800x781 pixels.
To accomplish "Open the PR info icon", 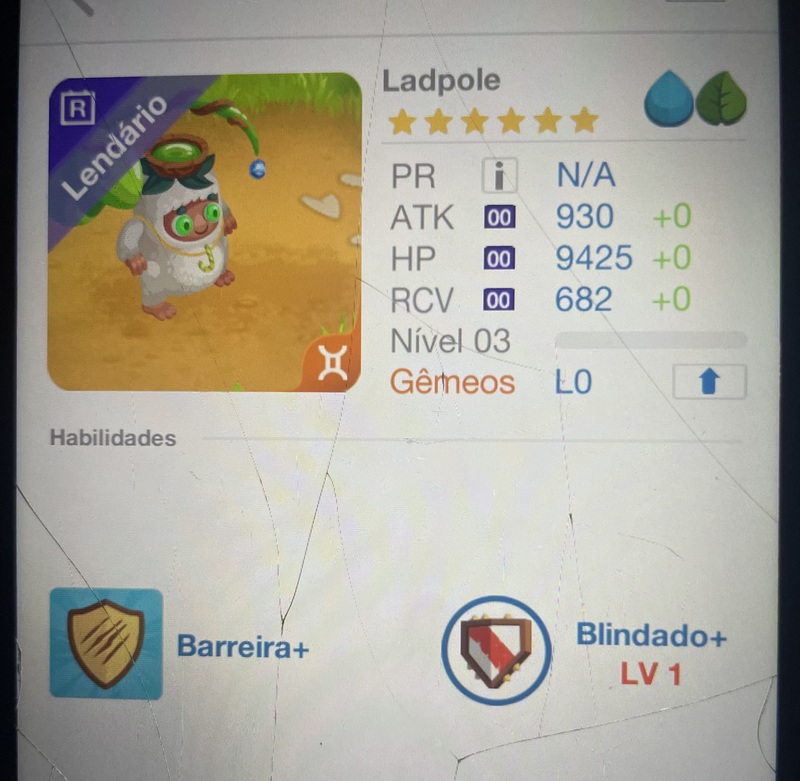I will [499, 176].
